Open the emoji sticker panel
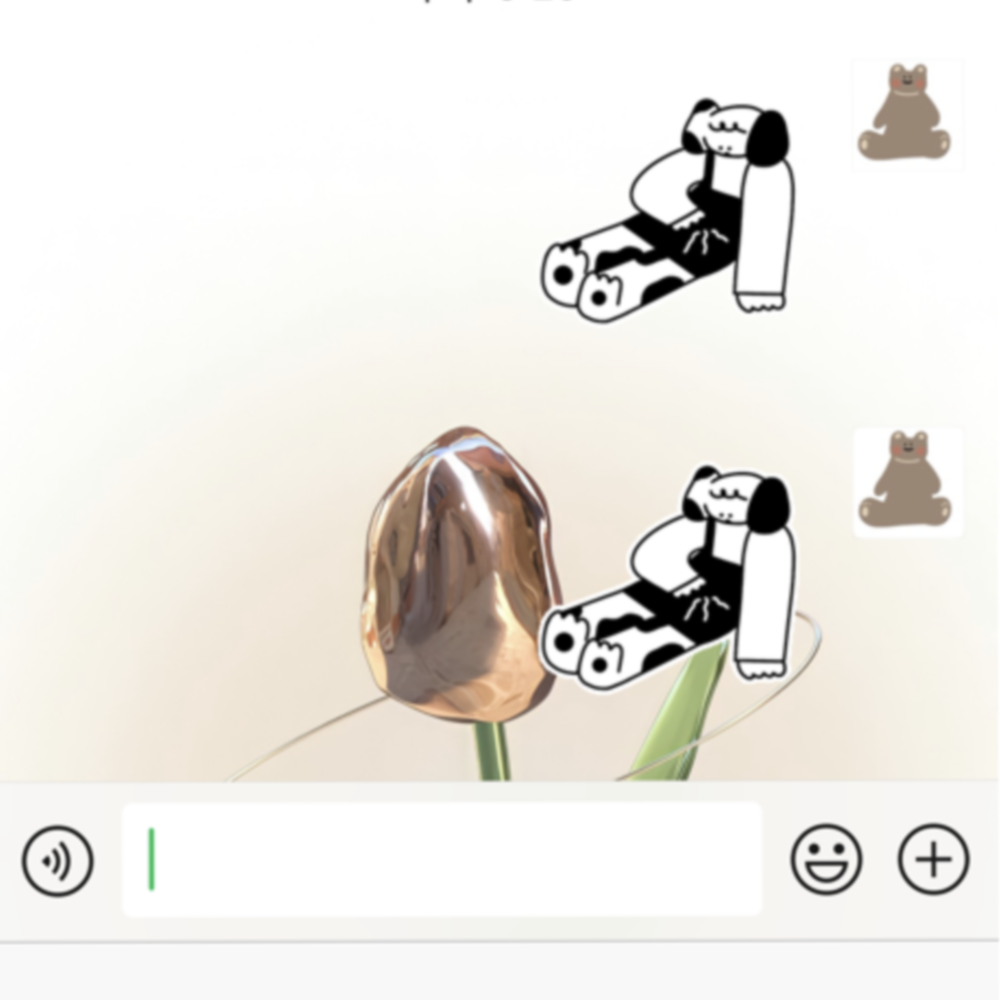This screenshot has height=1000, width=1000. [x=826, y=859]
